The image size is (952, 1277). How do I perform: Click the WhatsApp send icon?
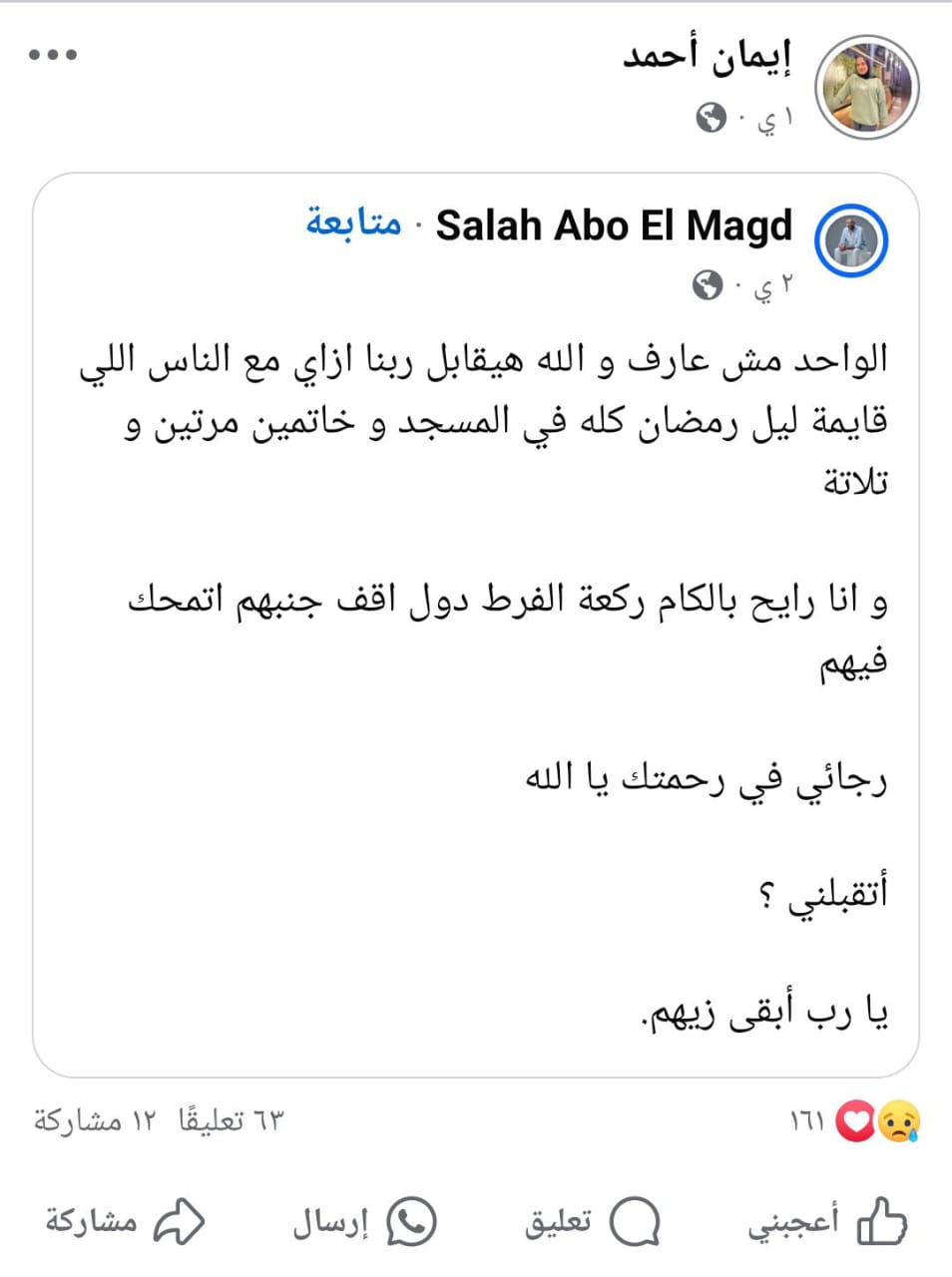click(x=411, y=1222)
